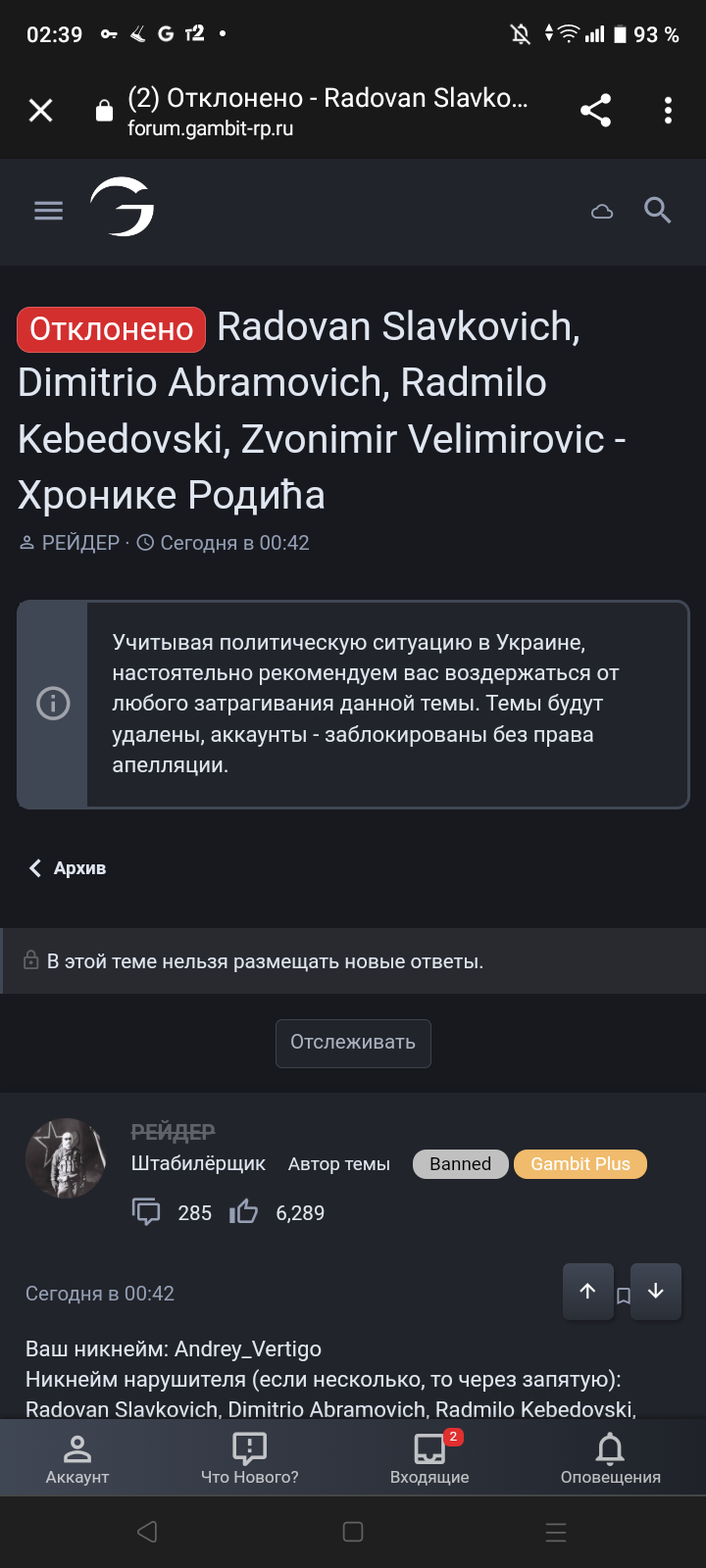706x1568 pixels.
Task: Open Входящие inbox
Action: 429,1458
